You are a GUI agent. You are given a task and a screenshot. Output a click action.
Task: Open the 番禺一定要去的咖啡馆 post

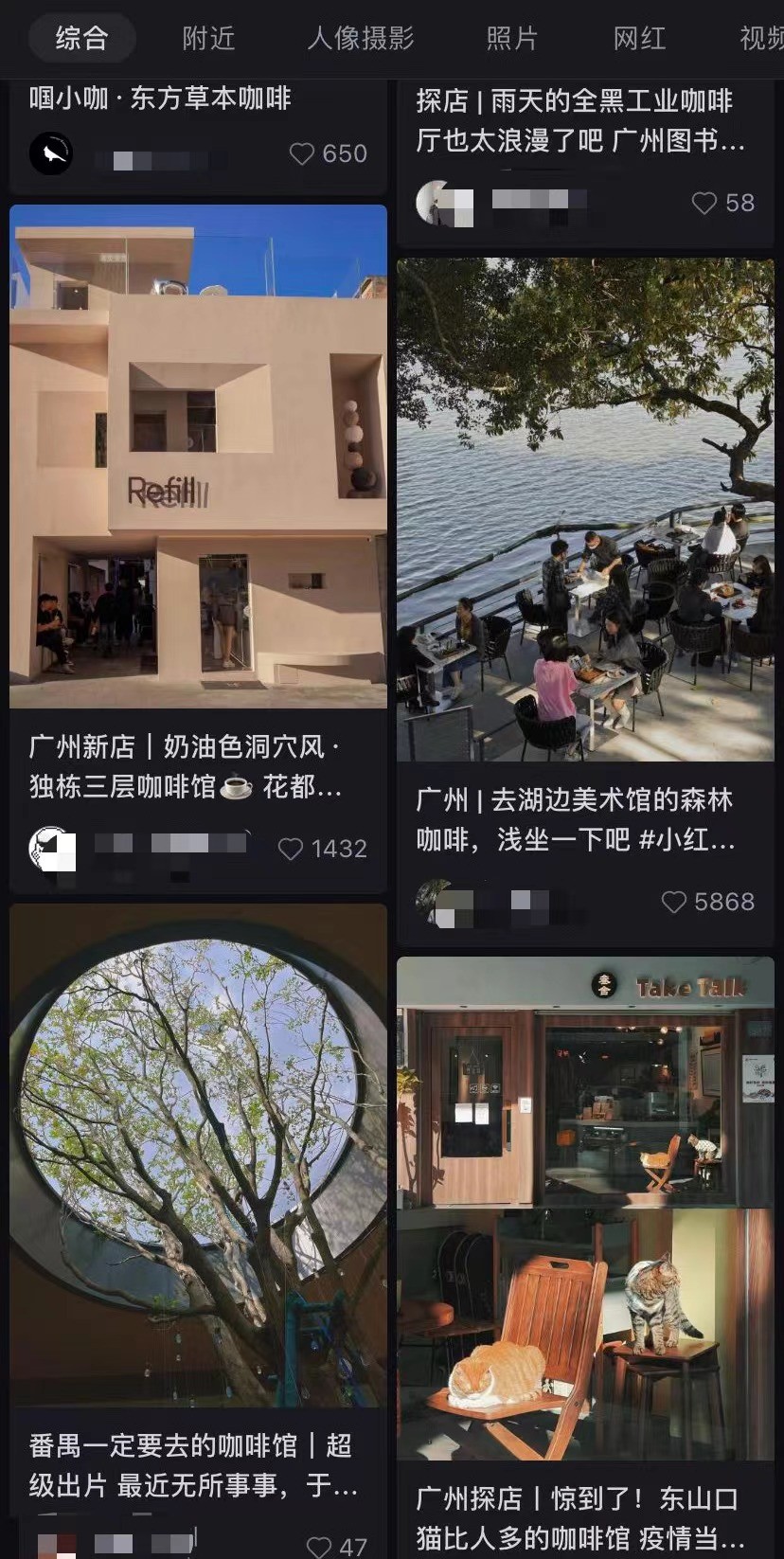pos(198,1155)
